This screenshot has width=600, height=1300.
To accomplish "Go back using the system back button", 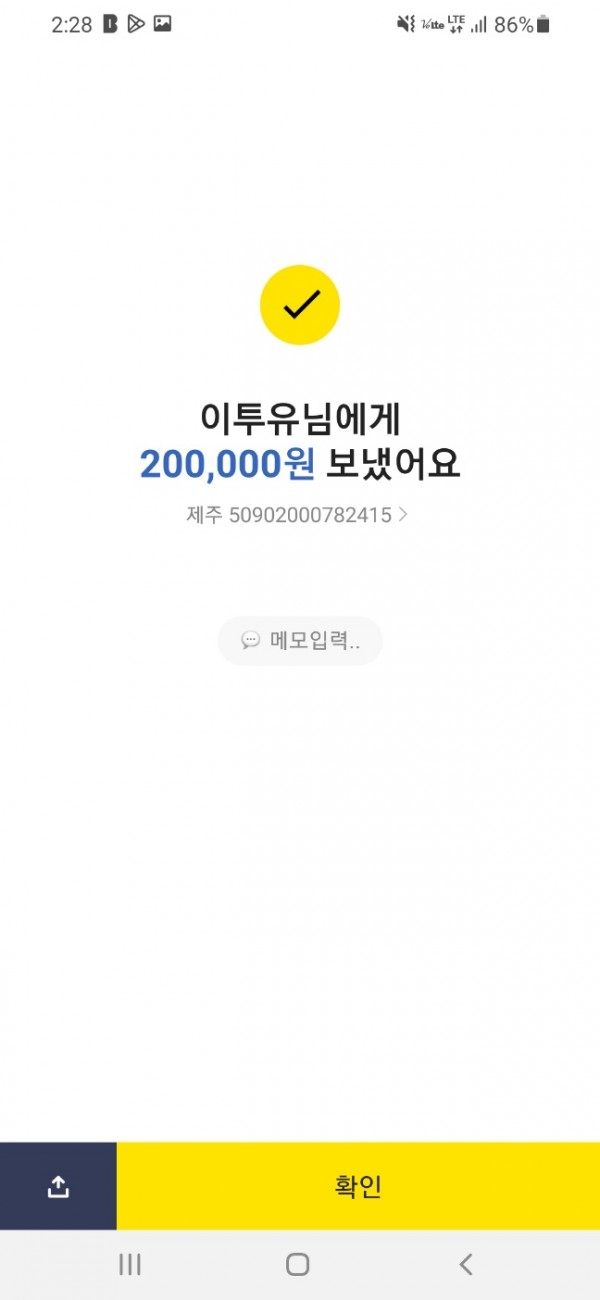I will (466, 1264).
